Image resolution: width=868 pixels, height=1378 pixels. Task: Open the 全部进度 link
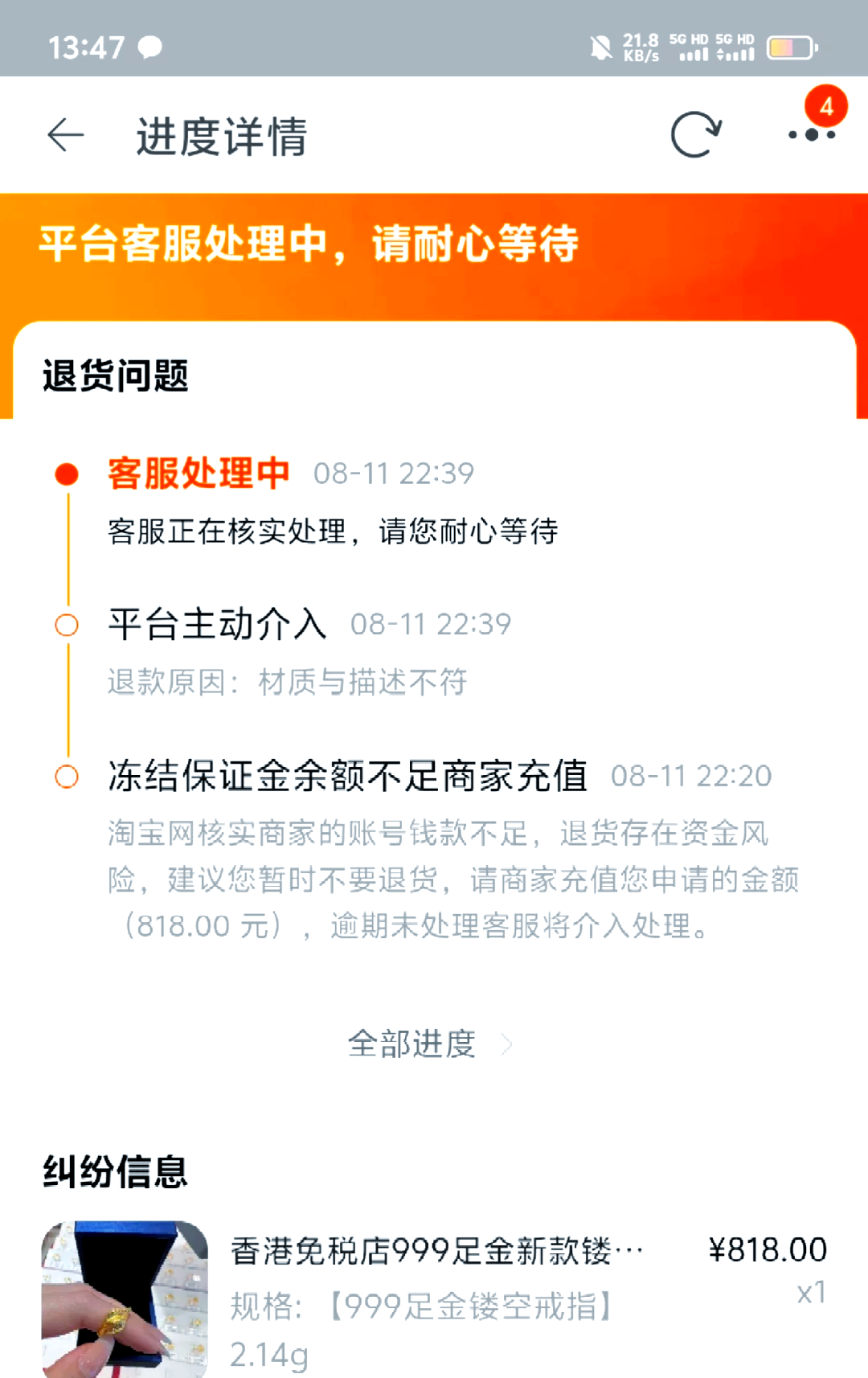412,1044
